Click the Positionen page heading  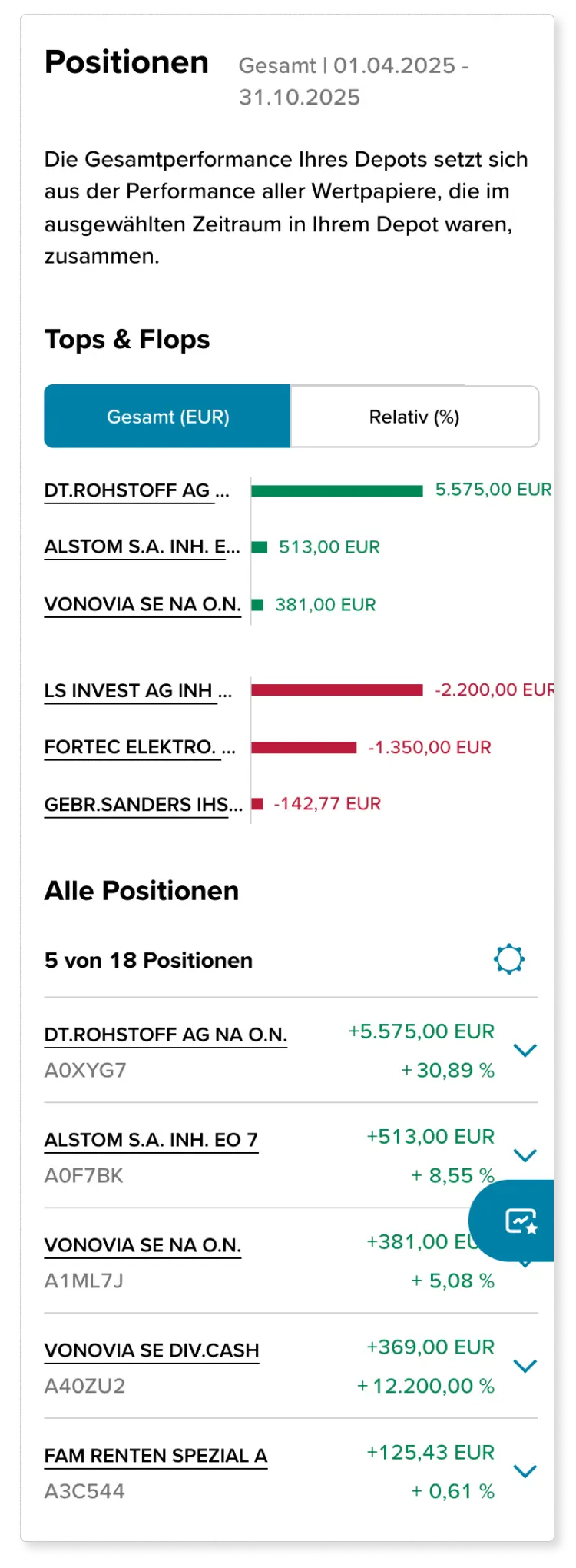[x=126, y=62]
